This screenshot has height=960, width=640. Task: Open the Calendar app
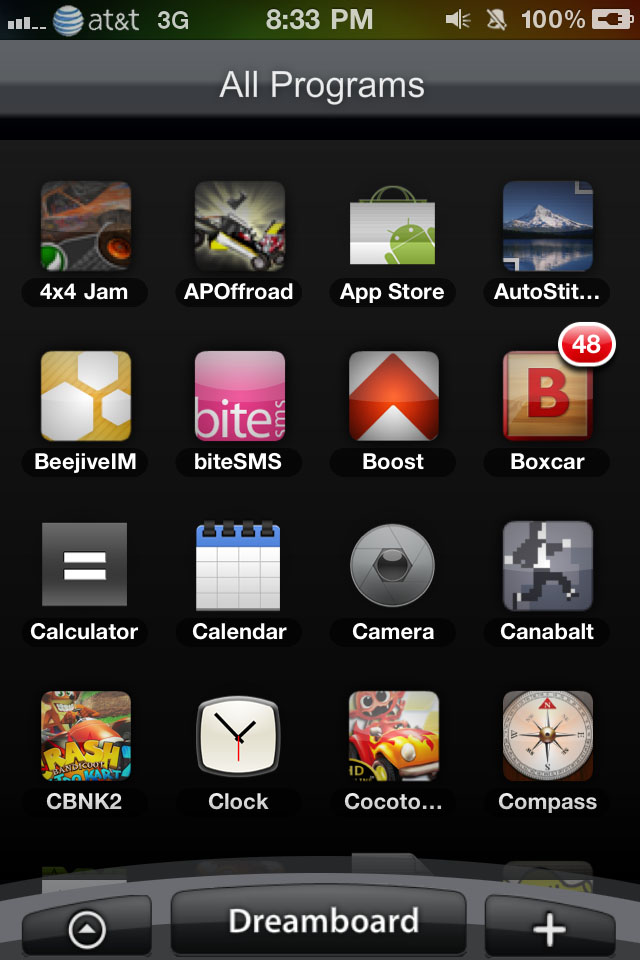click(239, 565)
